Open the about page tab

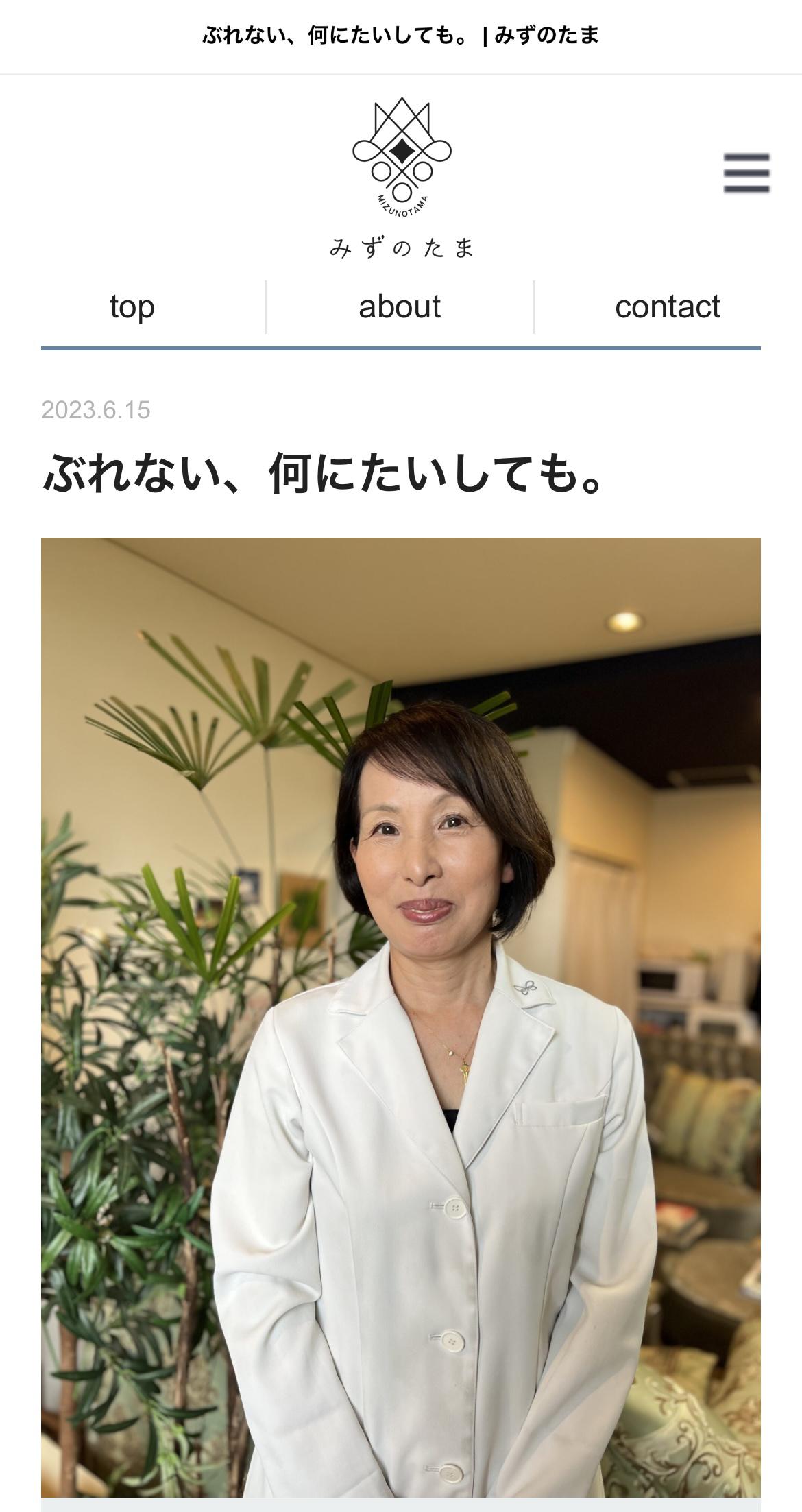tap(400, 307)
